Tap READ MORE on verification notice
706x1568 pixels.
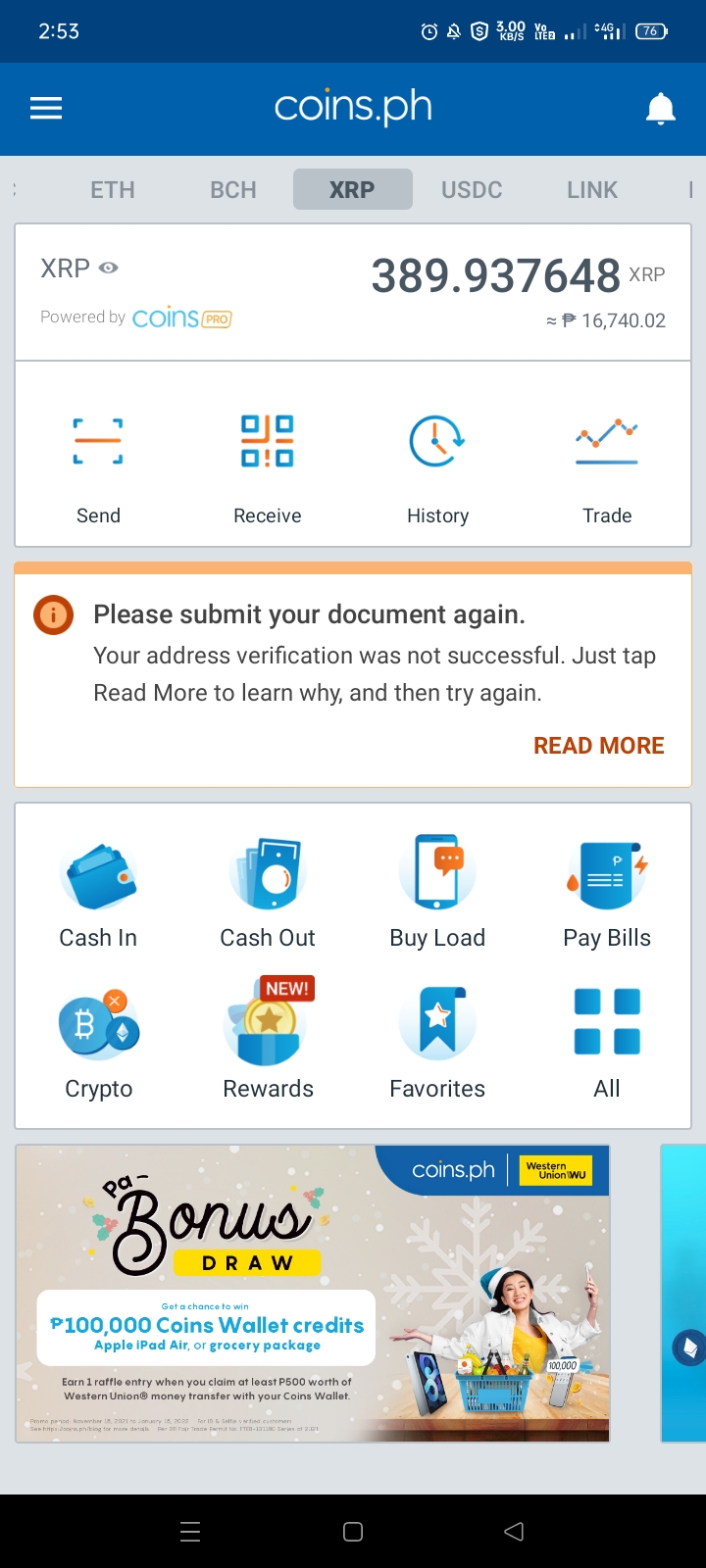(x=599, y=746)
